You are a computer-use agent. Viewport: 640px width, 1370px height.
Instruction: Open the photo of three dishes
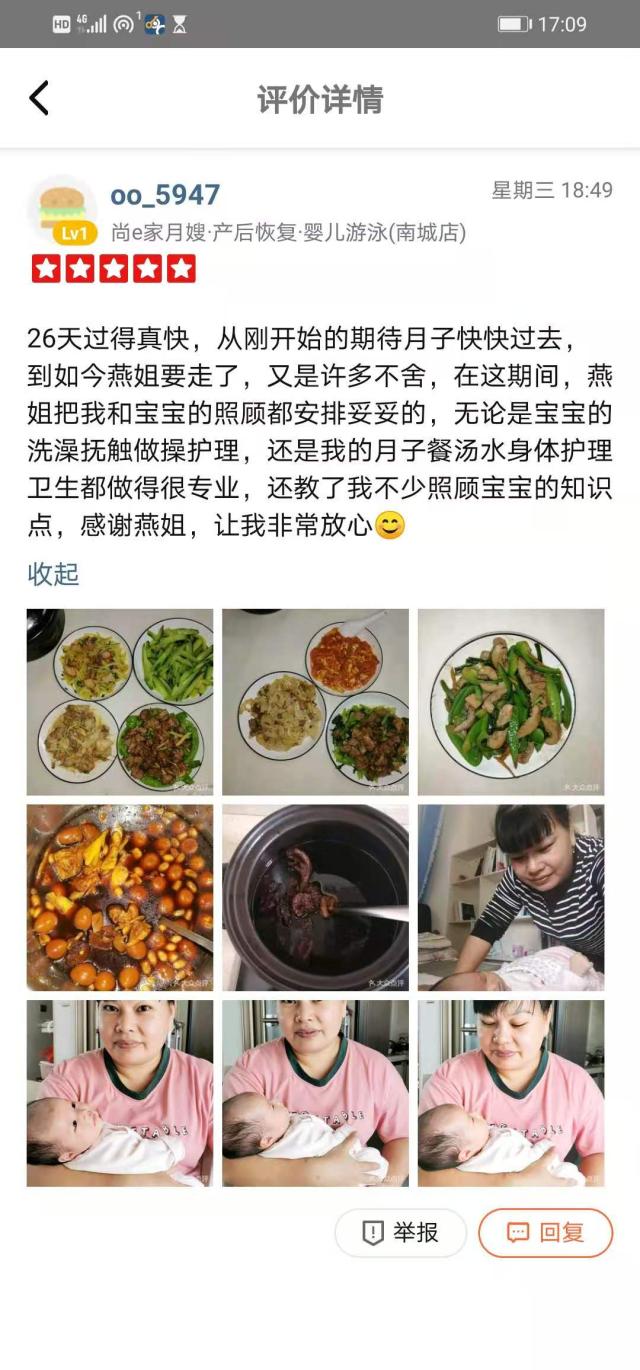315,702
